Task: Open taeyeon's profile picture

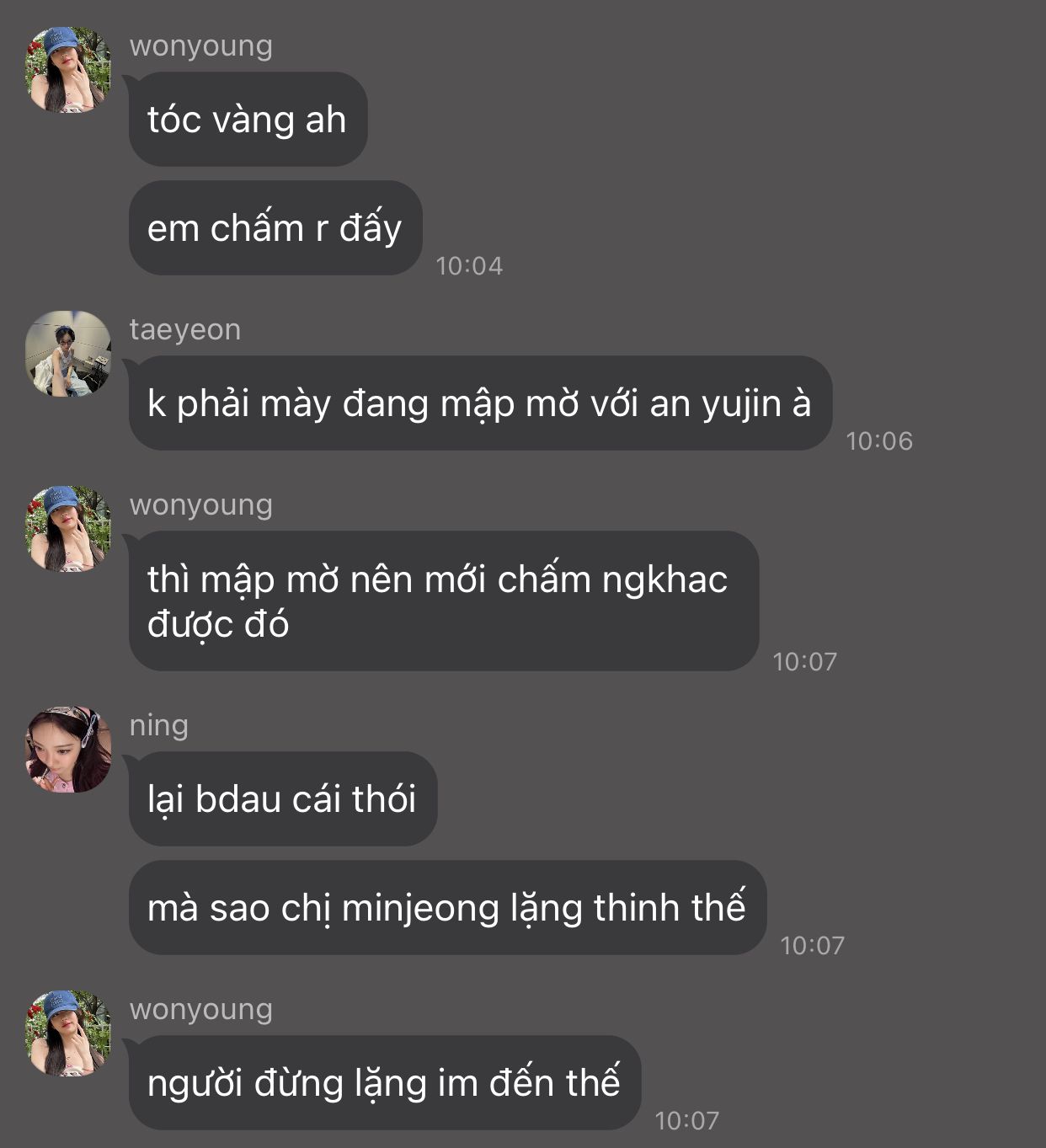Action: click(68, 353)
